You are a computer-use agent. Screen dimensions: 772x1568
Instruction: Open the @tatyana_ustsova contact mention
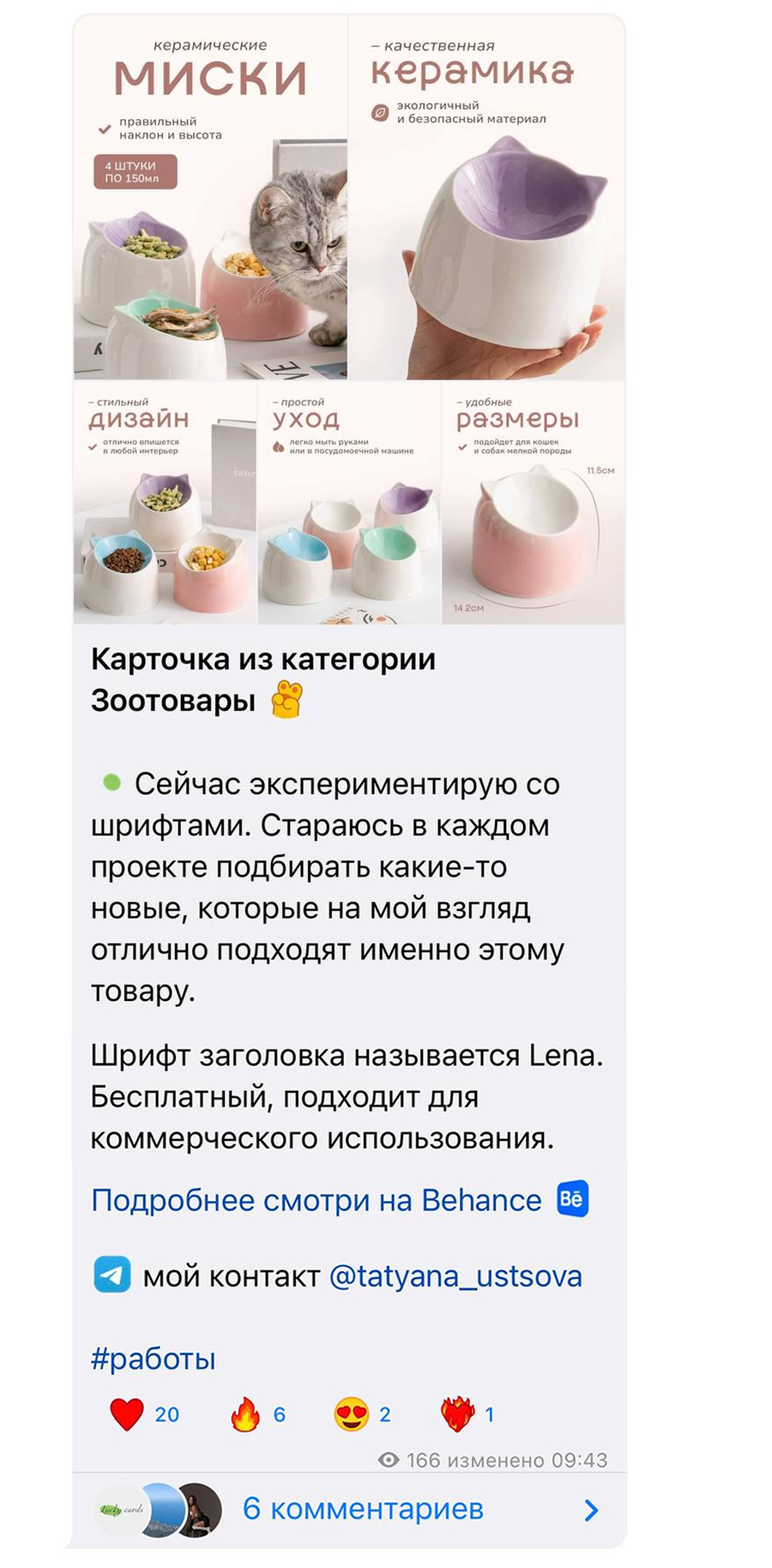coord(455,1276)
